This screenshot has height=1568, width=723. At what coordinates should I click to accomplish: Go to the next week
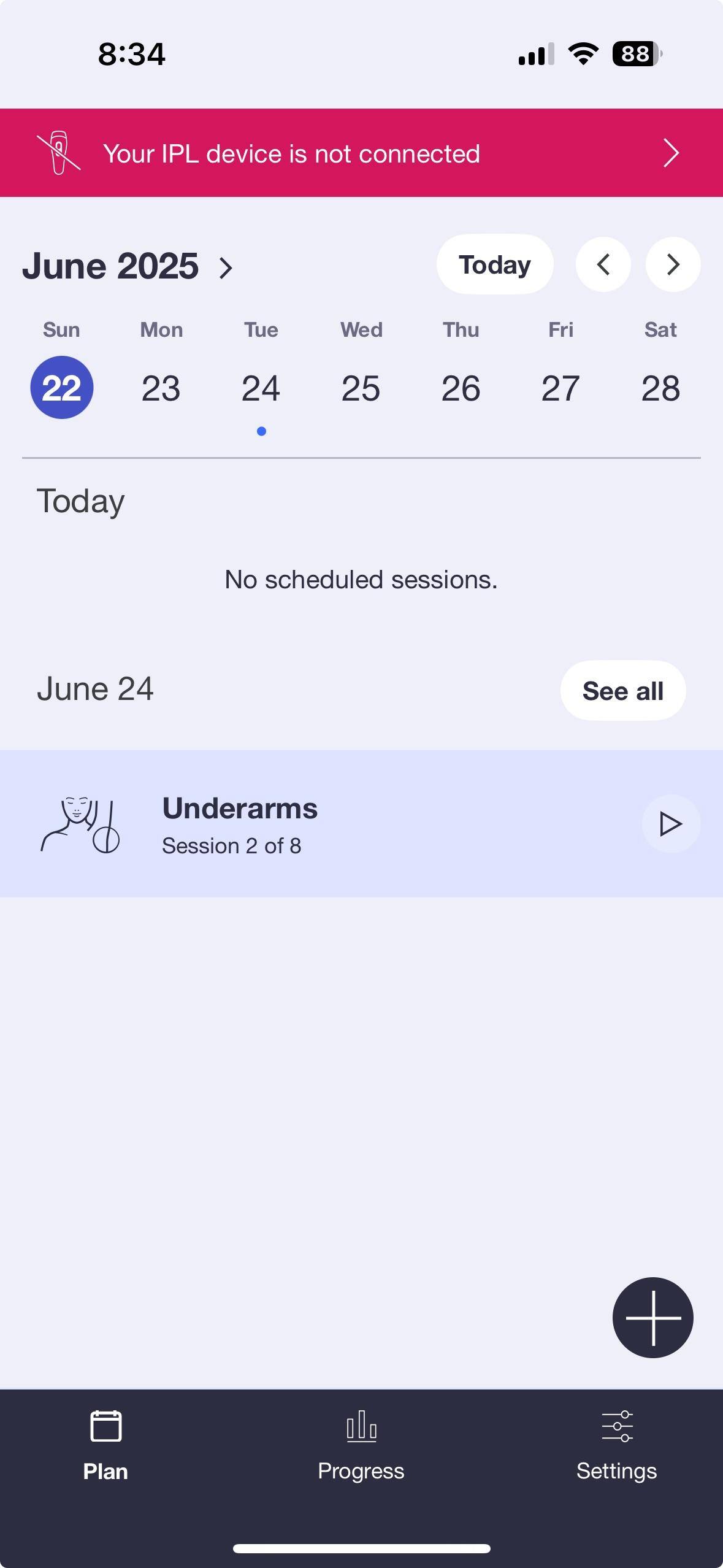(673, 264)
